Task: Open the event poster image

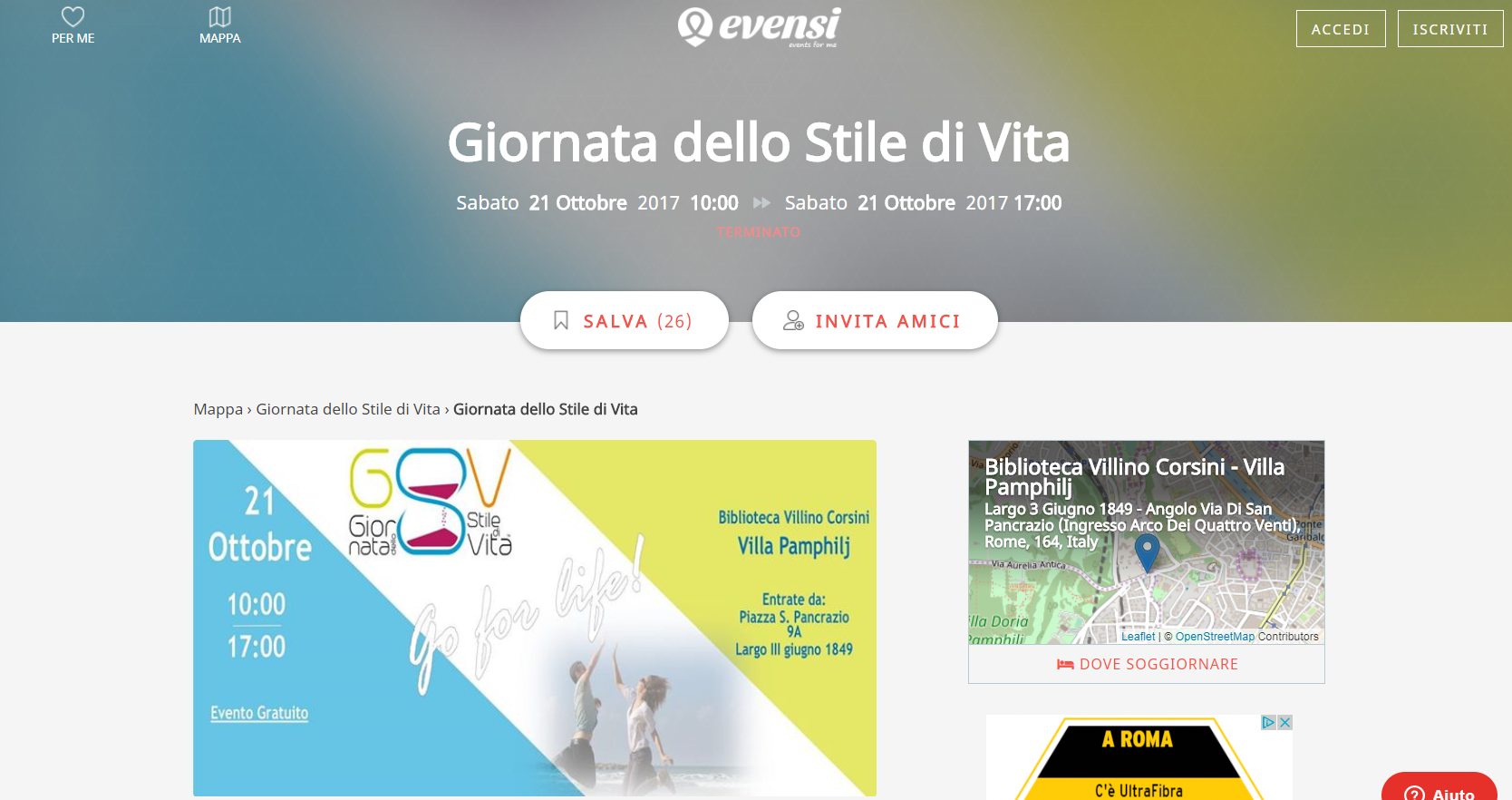Action: pyautogui.click(x=534, y=618)
